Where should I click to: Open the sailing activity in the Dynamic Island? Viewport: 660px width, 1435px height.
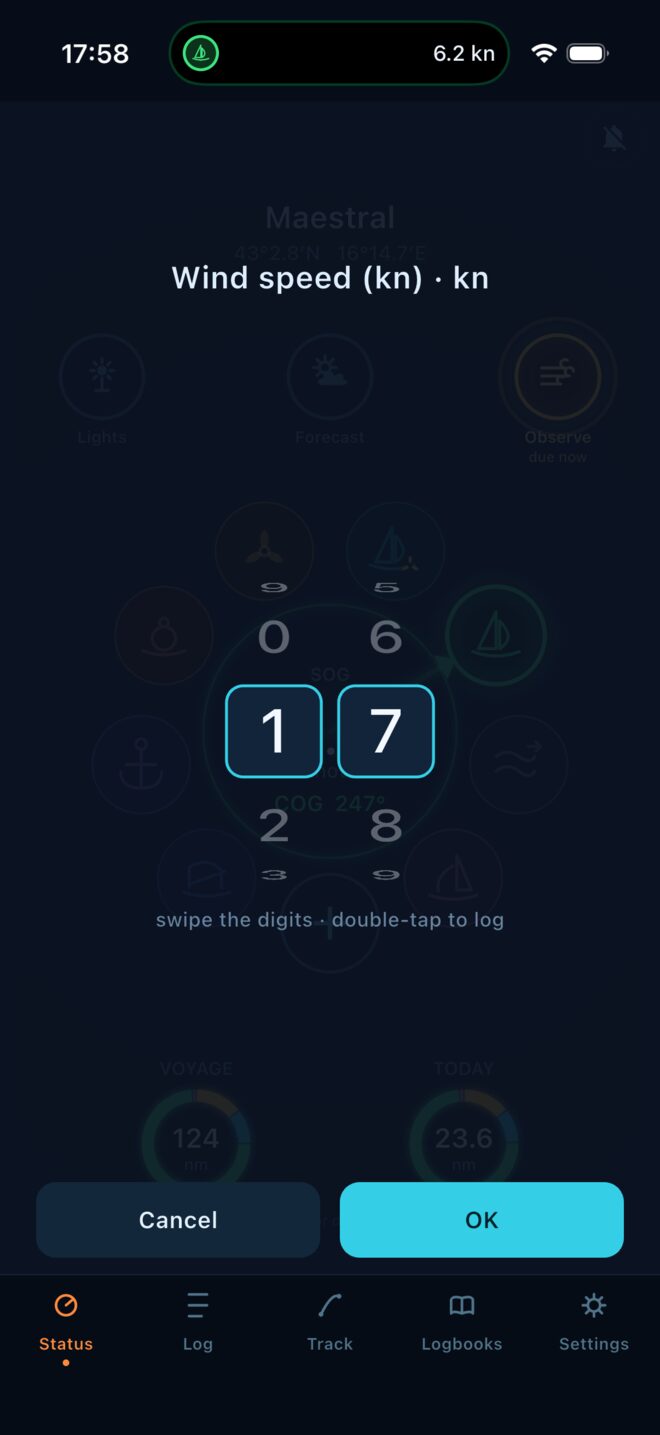[x=339, y=53]
